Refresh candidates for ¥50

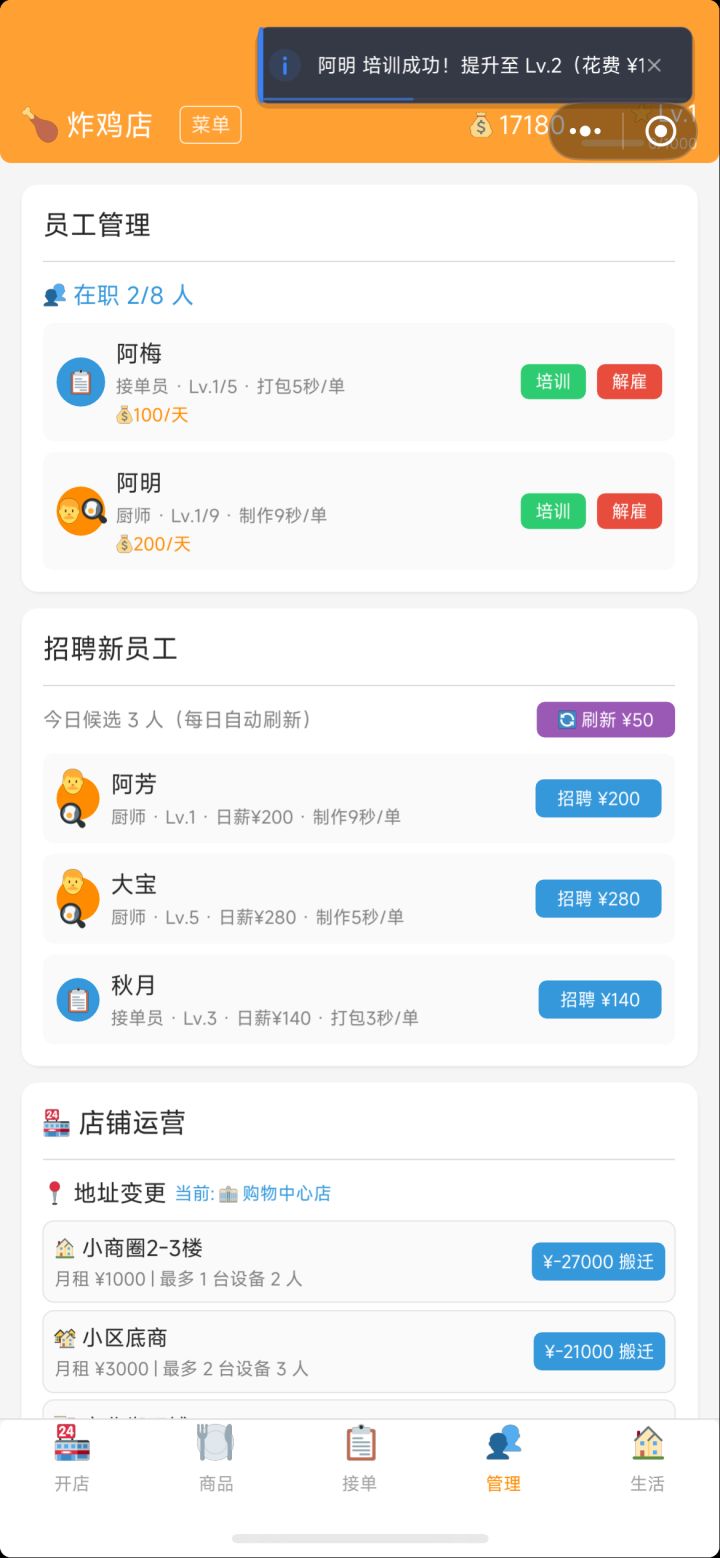pyautogui.click(x=606, y=720)
